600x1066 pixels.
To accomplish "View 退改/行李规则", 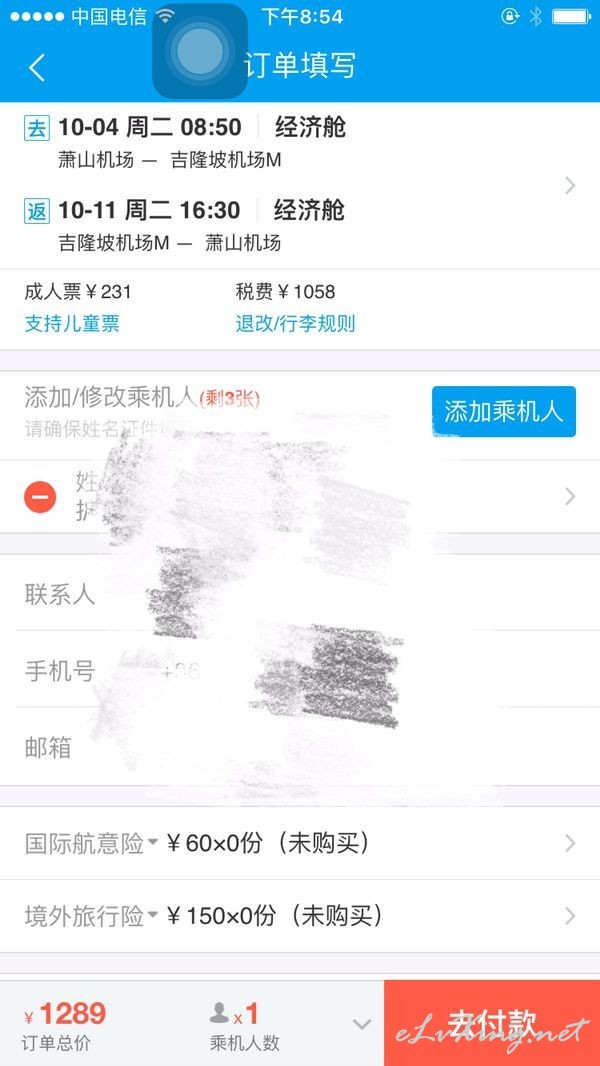I will point(296,324).
